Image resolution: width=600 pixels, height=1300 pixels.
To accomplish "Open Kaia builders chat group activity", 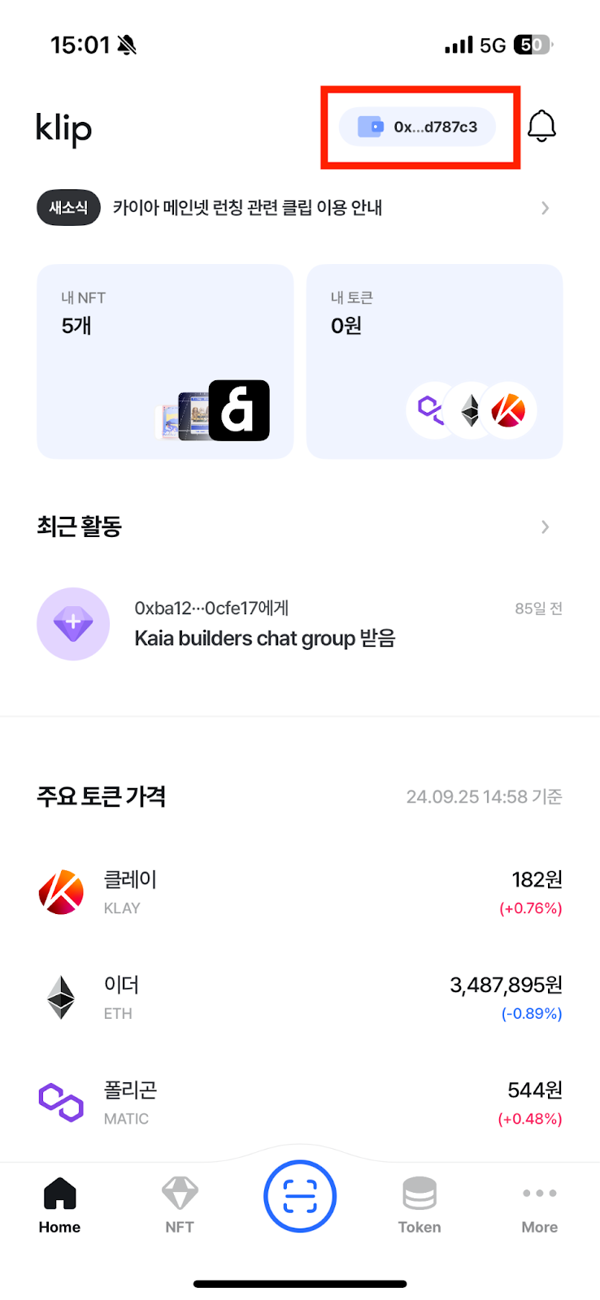I will 300,626.
